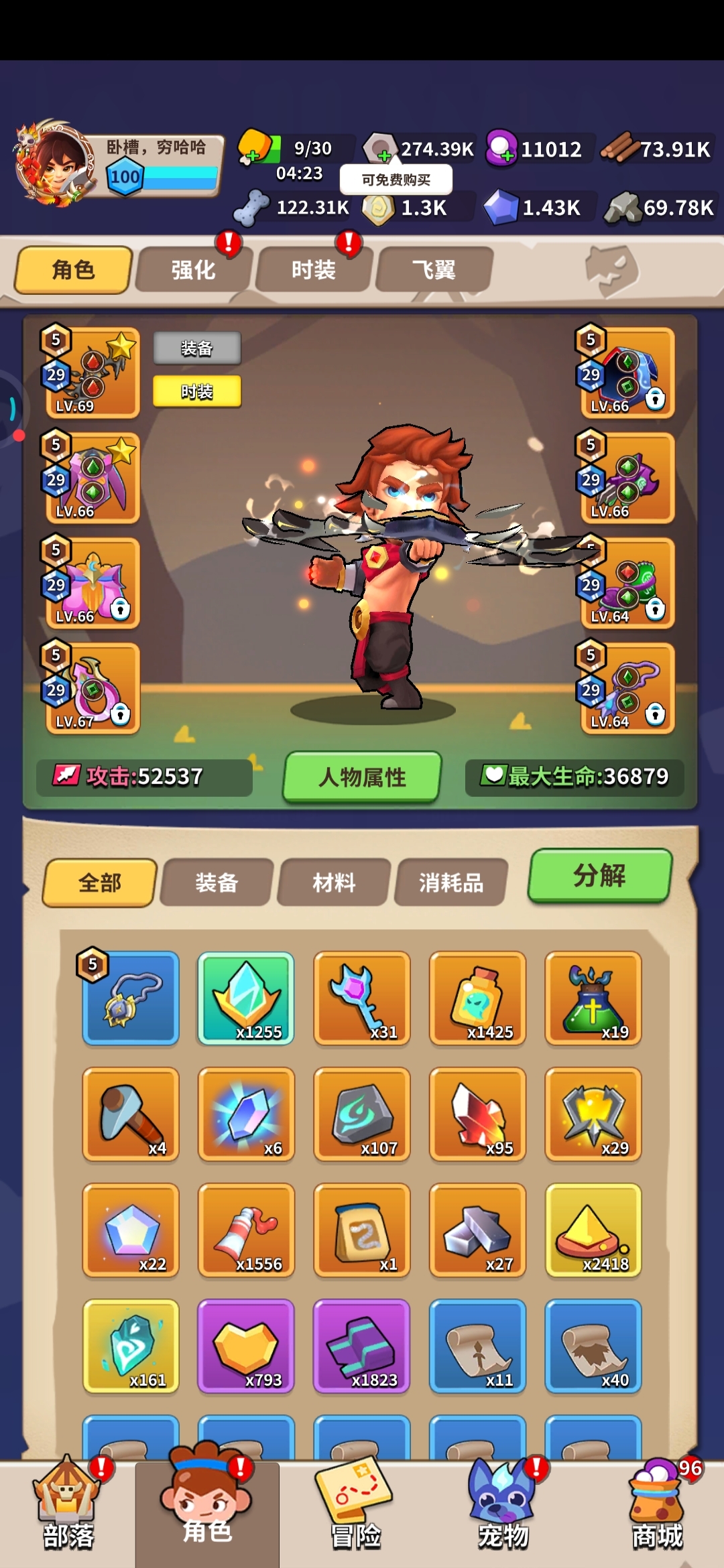Tap the green 分解 button
Viewport: 724px width, 1568px height.
coord(599,876)
